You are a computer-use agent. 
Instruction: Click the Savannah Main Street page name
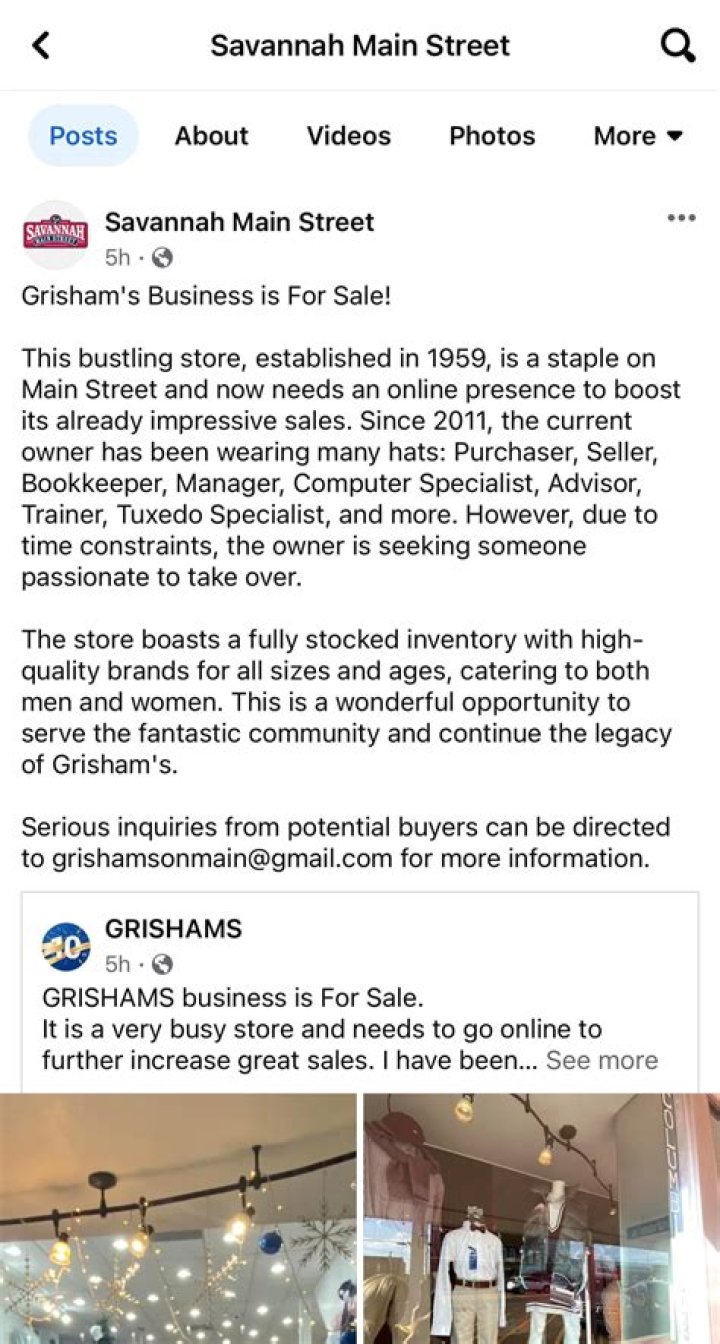[240, 222]
